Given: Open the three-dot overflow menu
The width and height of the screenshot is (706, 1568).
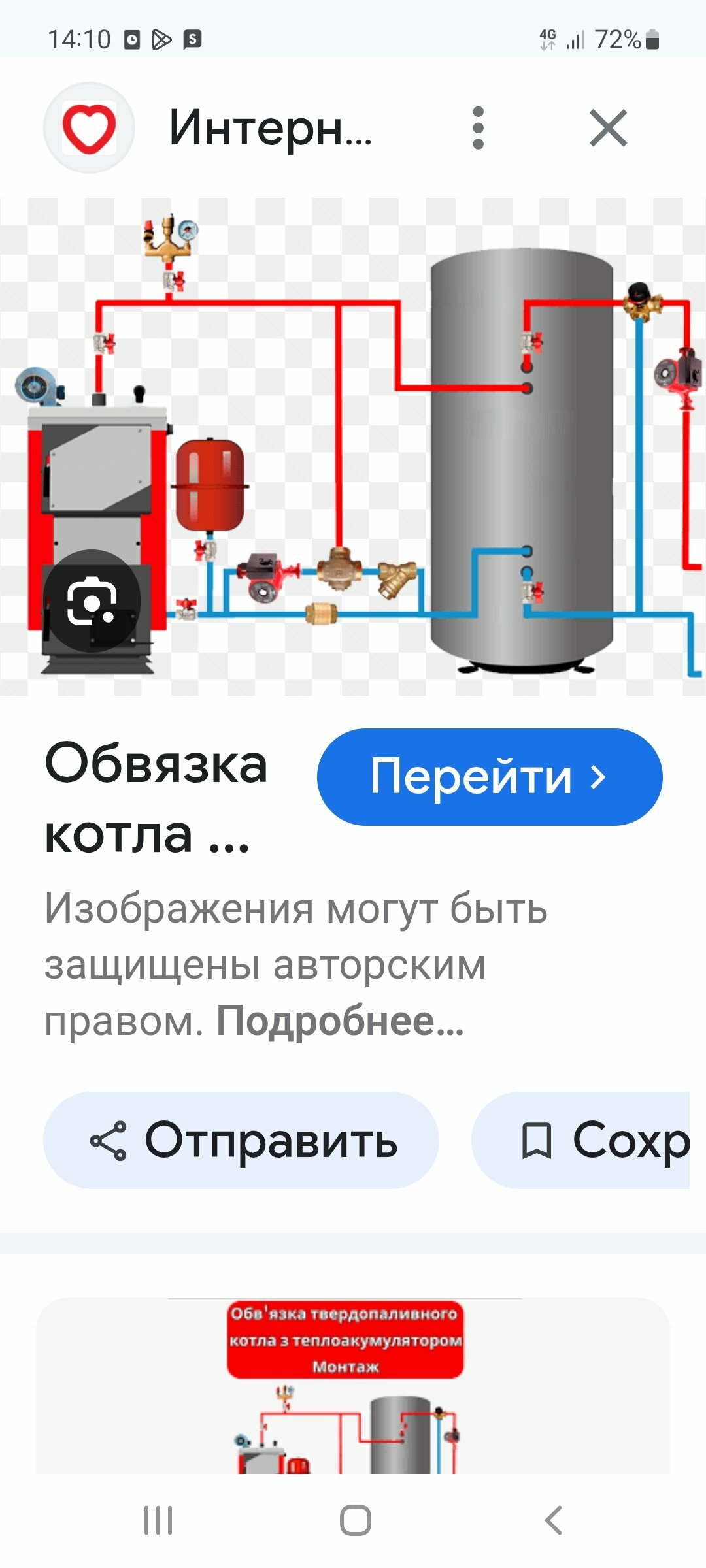Looking at the screenshot, I should [478, 128].
